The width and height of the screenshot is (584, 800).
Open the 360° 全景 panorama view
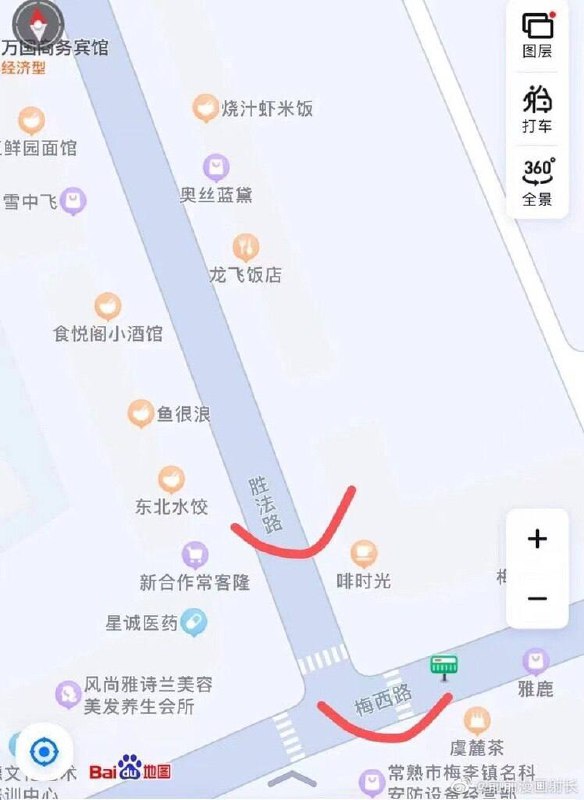click(537, 182)
